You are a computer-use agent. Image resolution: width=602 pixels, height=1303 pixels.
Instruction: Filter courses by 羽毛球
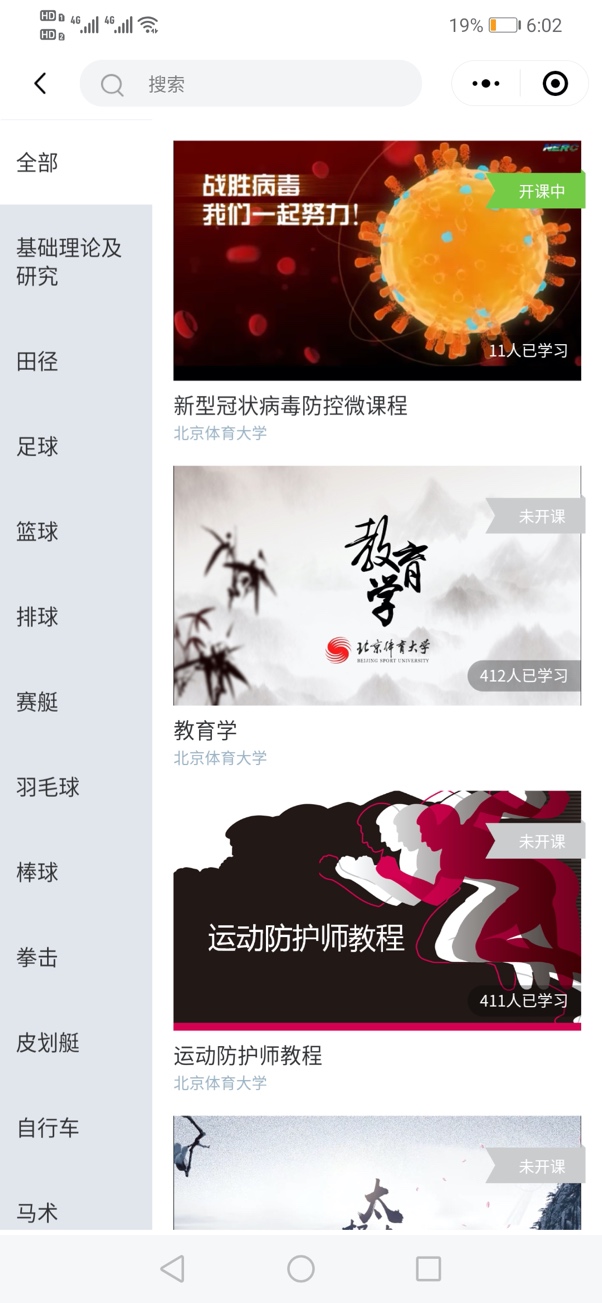click(48, 787)
